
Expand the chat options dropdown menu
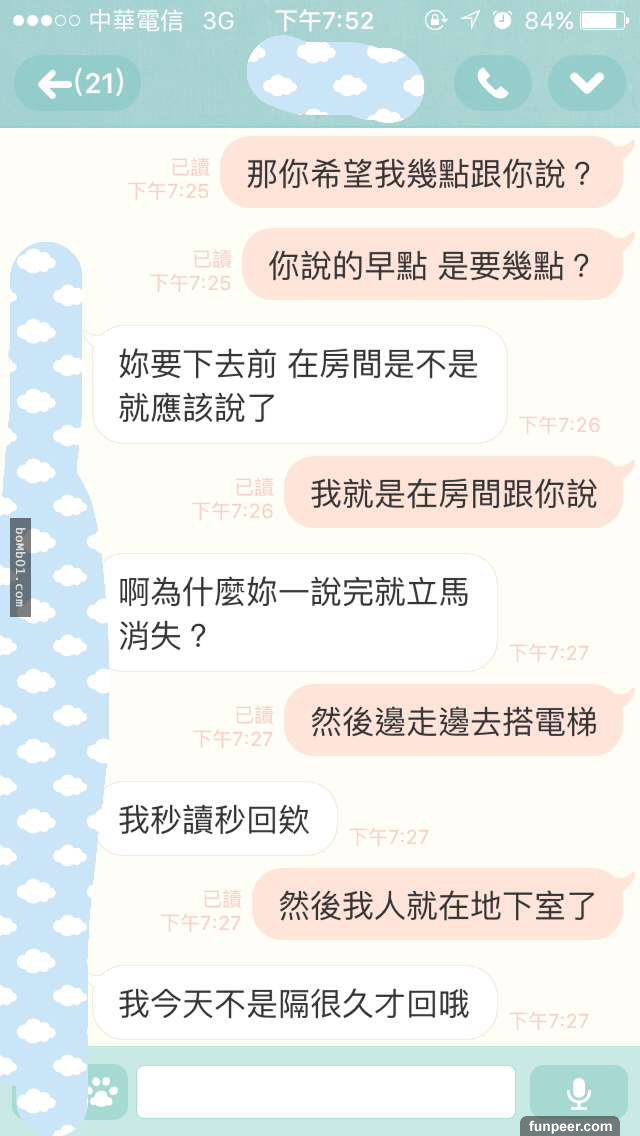[x=586, y=84]
